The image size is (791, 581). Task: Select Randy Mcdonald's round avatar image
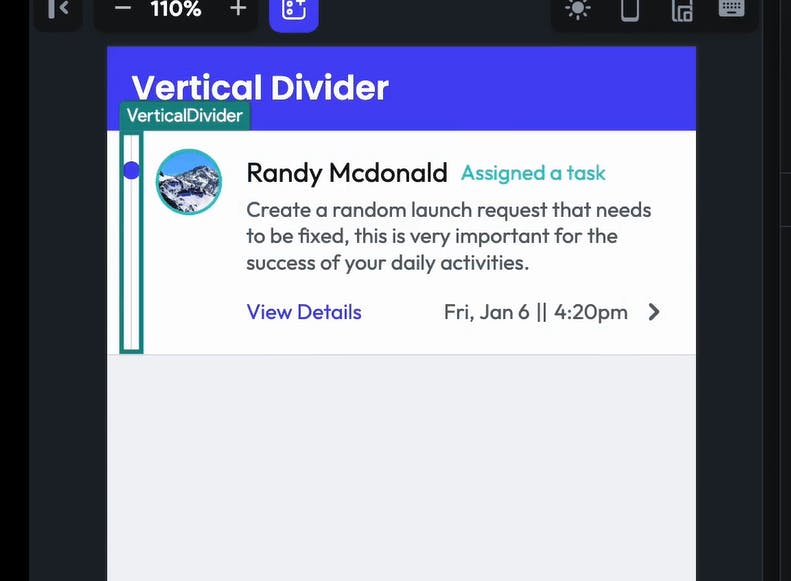click(189, 182)
